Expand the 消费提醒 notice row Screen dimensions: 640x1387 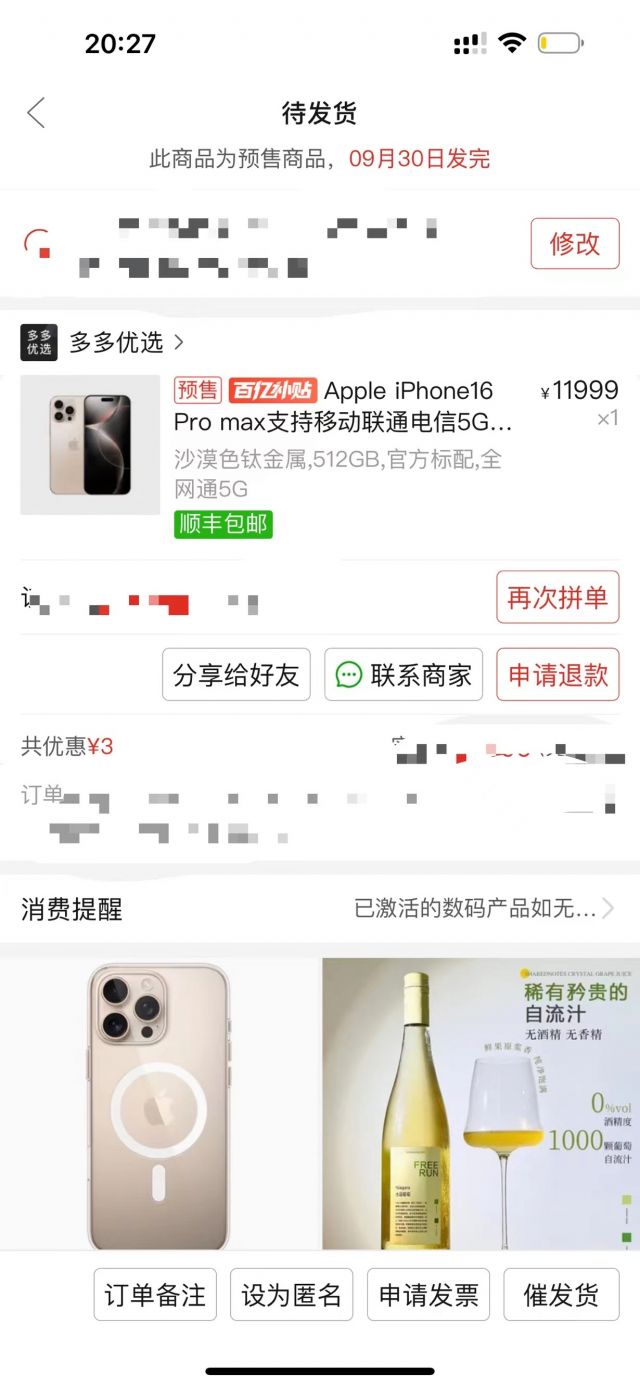pyautogui.click(x=320, y=909)
